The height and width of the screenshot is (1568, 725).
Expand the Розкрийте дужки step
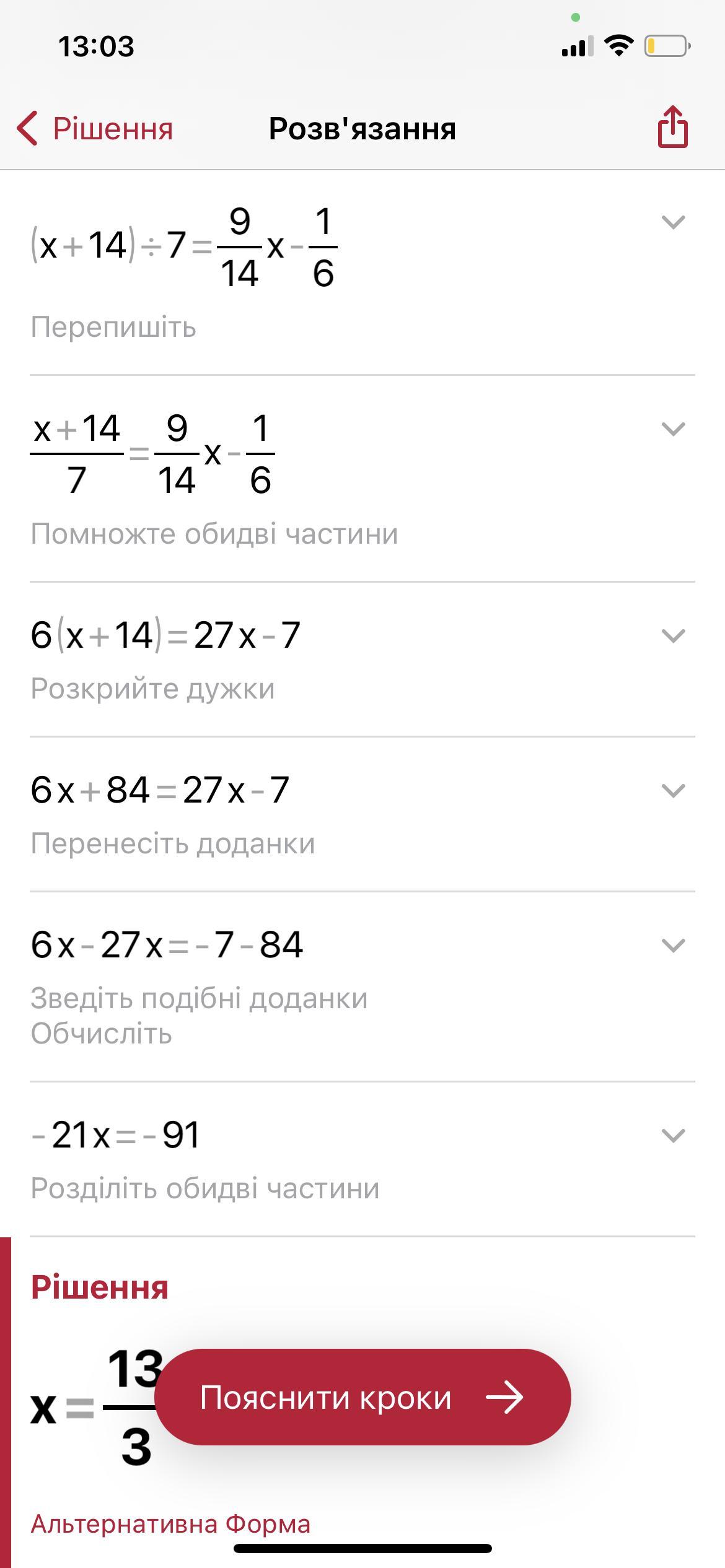[x=673, y=636]
